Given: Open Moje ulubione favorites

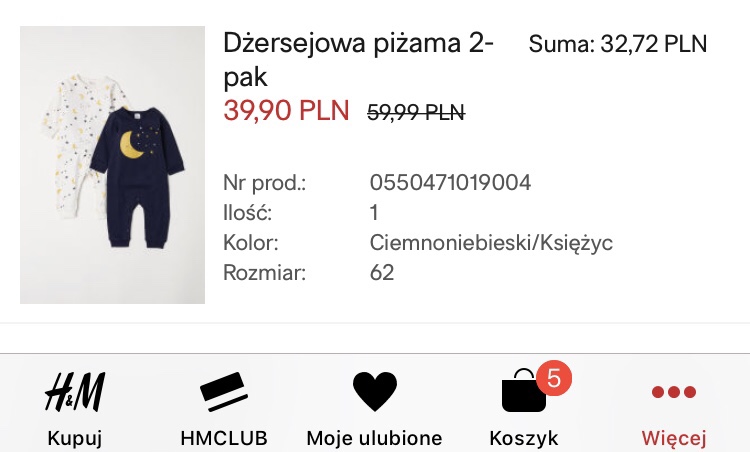Looking at the screenshot, I should coord(374,407).
